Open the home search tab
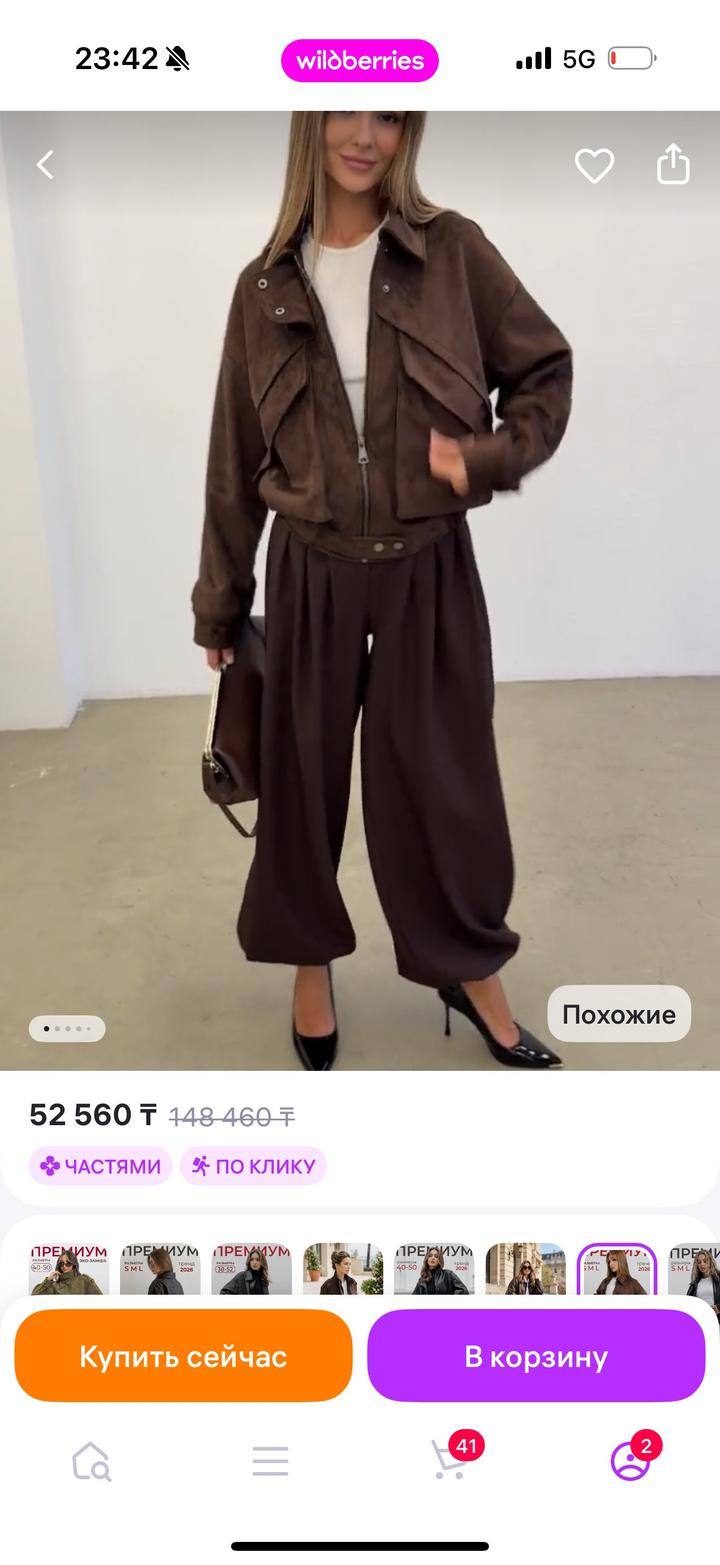720x1565 pixels. [91, 1462]
